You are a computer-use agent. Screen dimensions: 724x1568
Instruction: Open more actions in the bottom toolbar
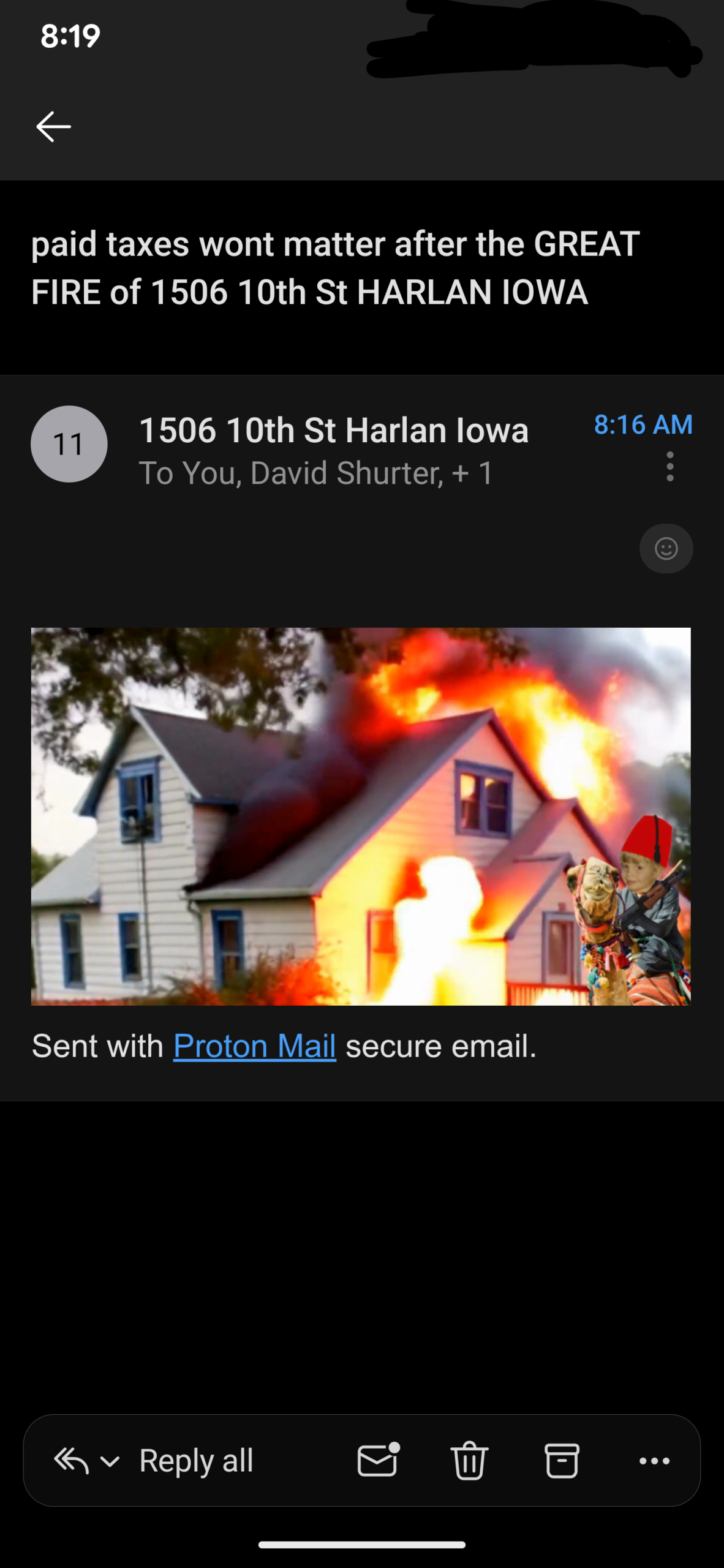pyautogui.click(x=654, y=1461)
